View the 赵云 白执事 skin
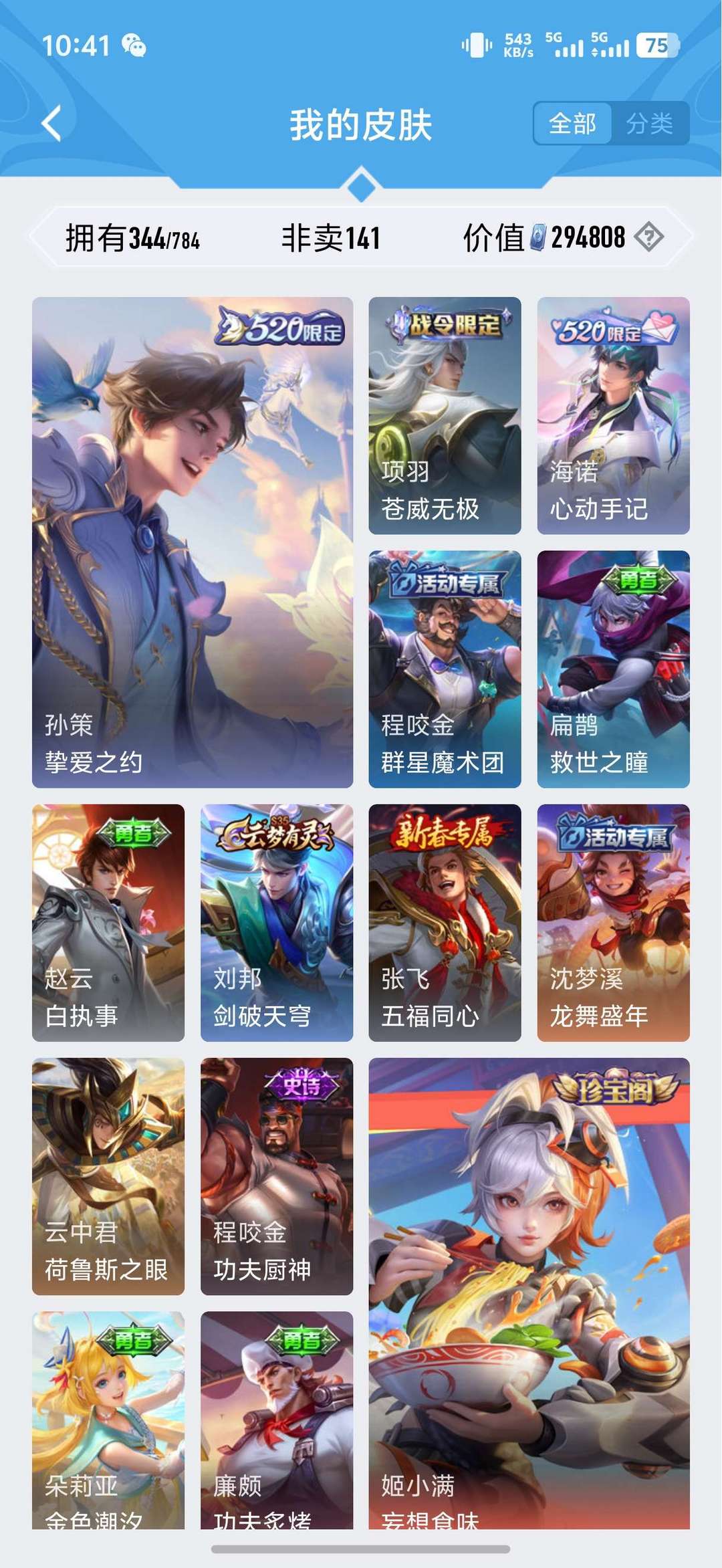The width and height of the screenshot is (722, 1568). click(108, 923)
